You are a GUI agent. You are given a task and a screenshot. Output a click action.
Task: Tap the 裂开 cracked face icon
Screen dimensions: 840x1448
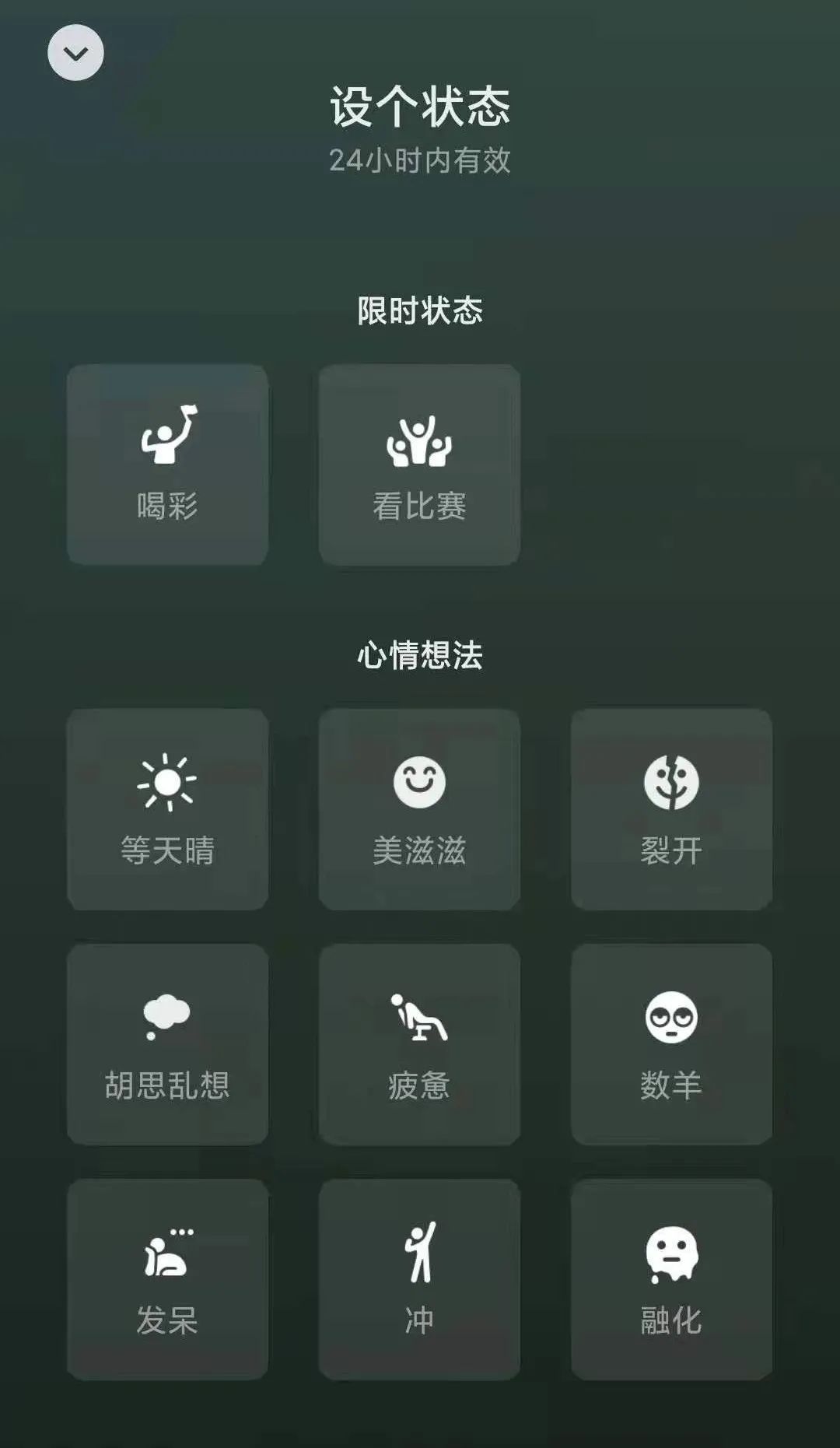(x=670, y=782)
